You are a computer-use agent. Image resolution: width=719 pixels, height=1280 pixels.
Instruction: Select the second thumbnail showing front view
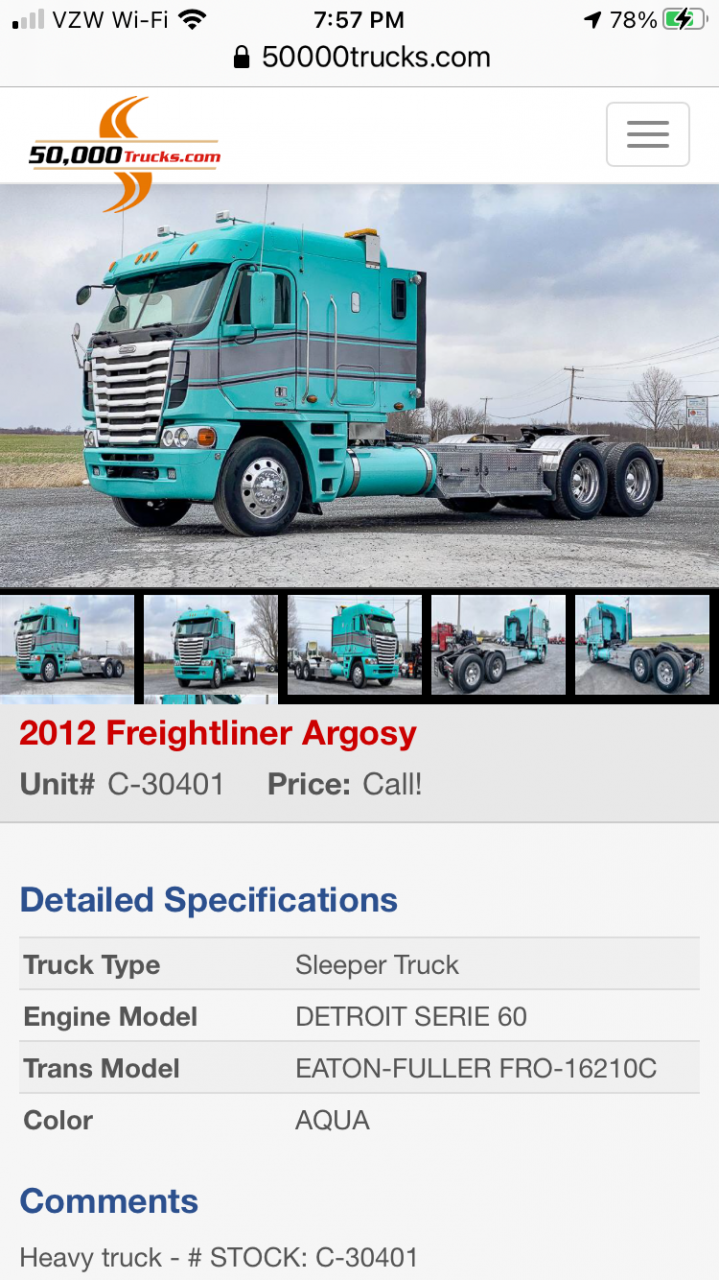click(211, 645)
